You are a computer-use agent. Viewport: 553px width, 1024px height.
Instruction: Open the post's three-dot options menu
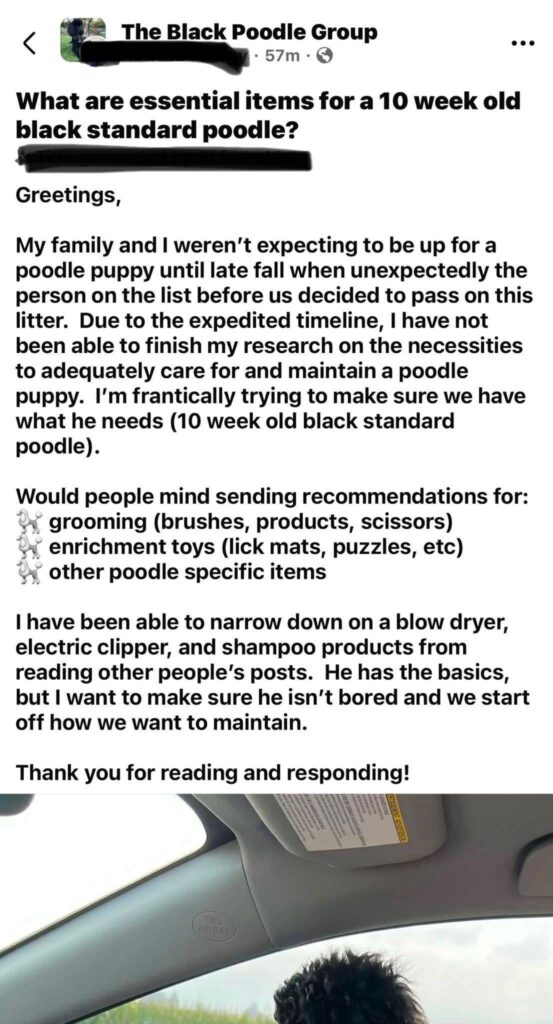tap(524, 43)
